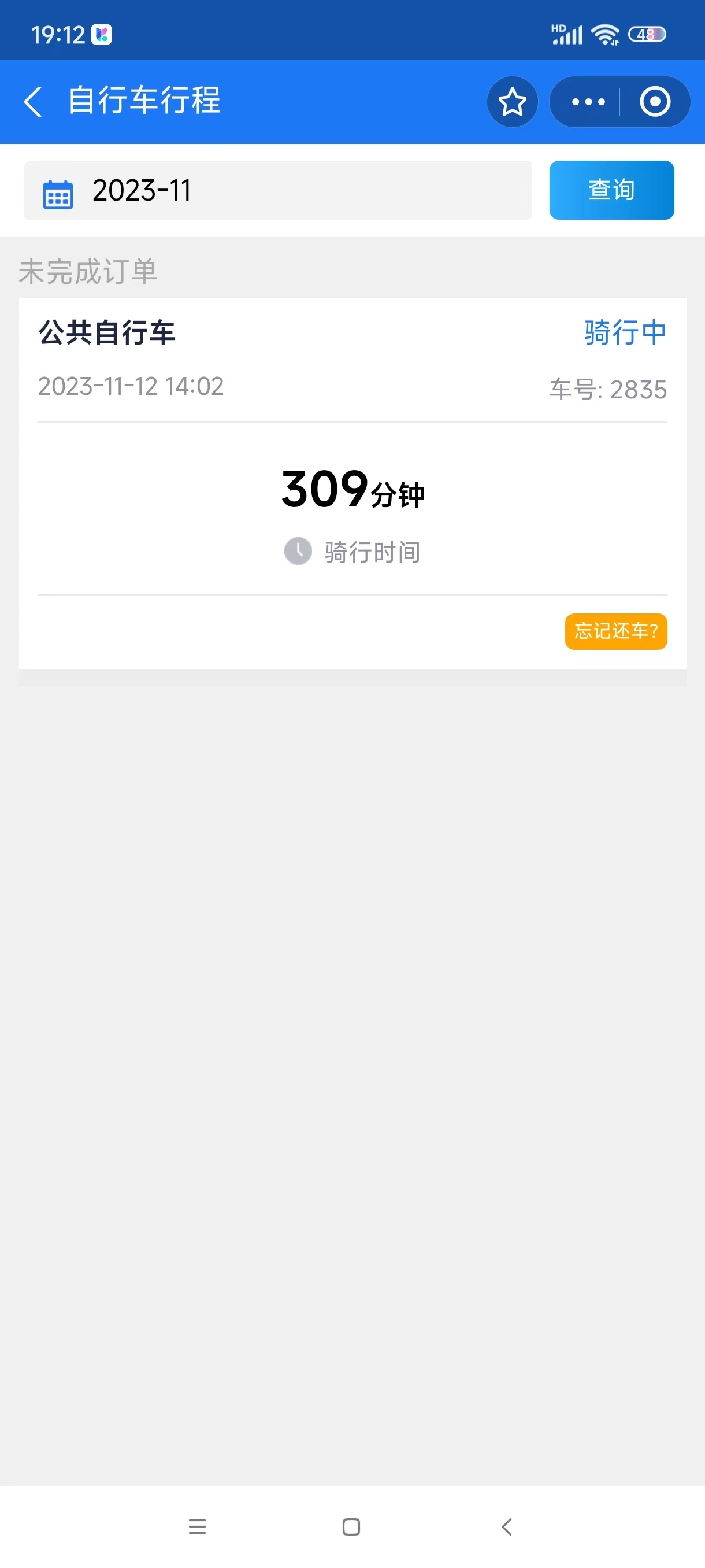Tap the 查询 search button

tap(611, 191)
